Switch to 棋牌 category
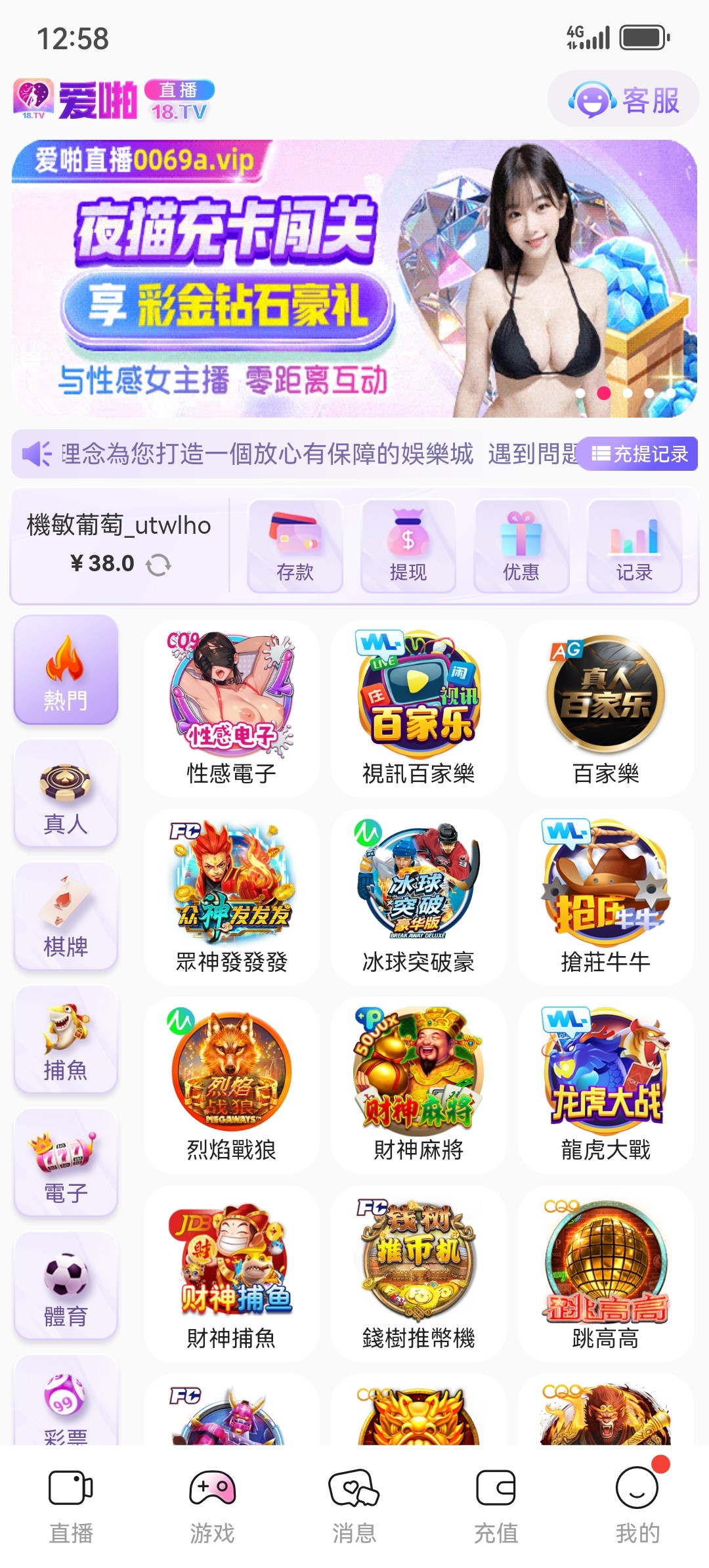Image resolution: width=709 pixels, height=1568 pixels. click(66, 917)
